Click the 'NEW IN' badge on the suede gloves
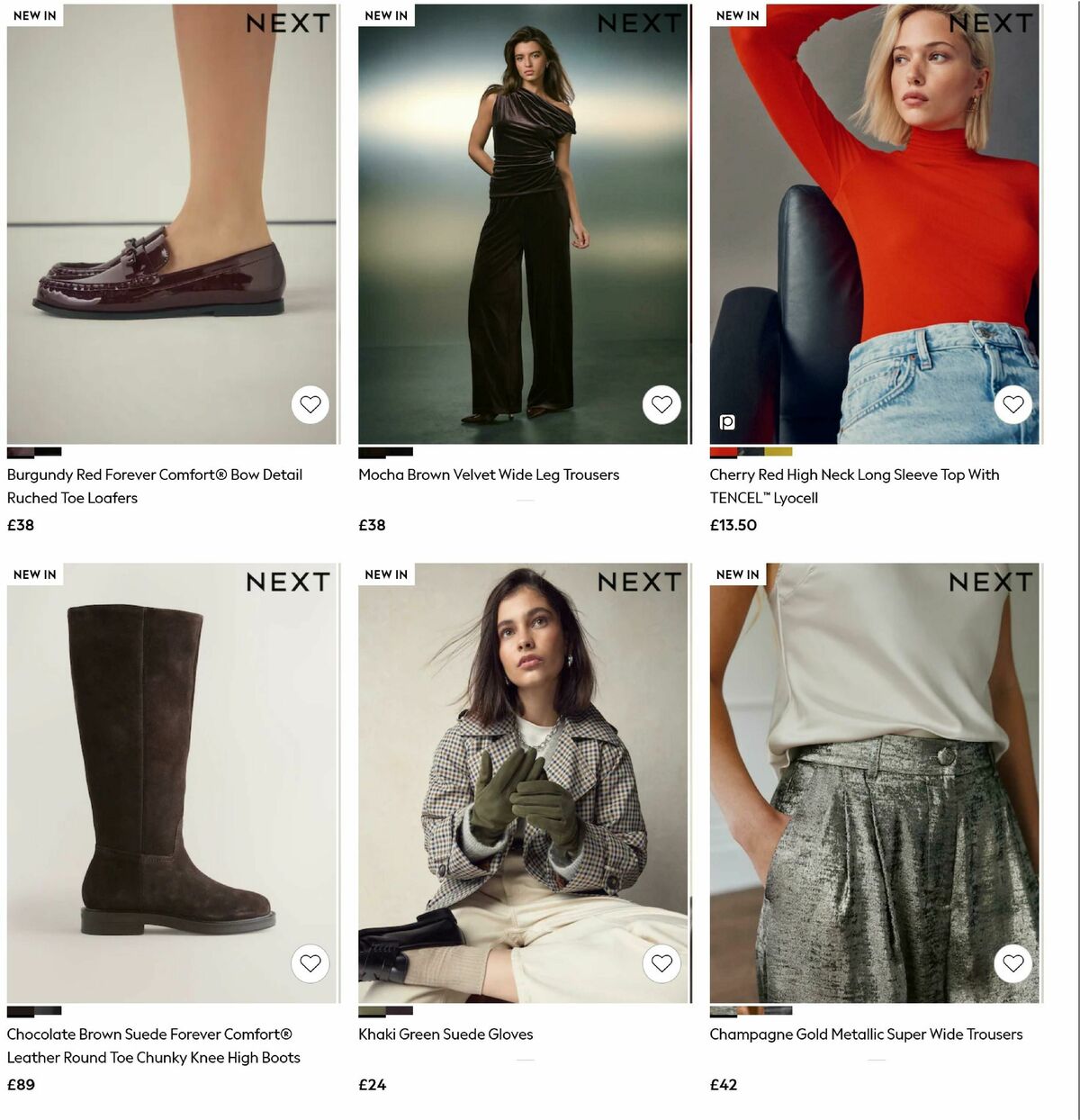This screenshot has height=1120, width=1080. [385, 574]
